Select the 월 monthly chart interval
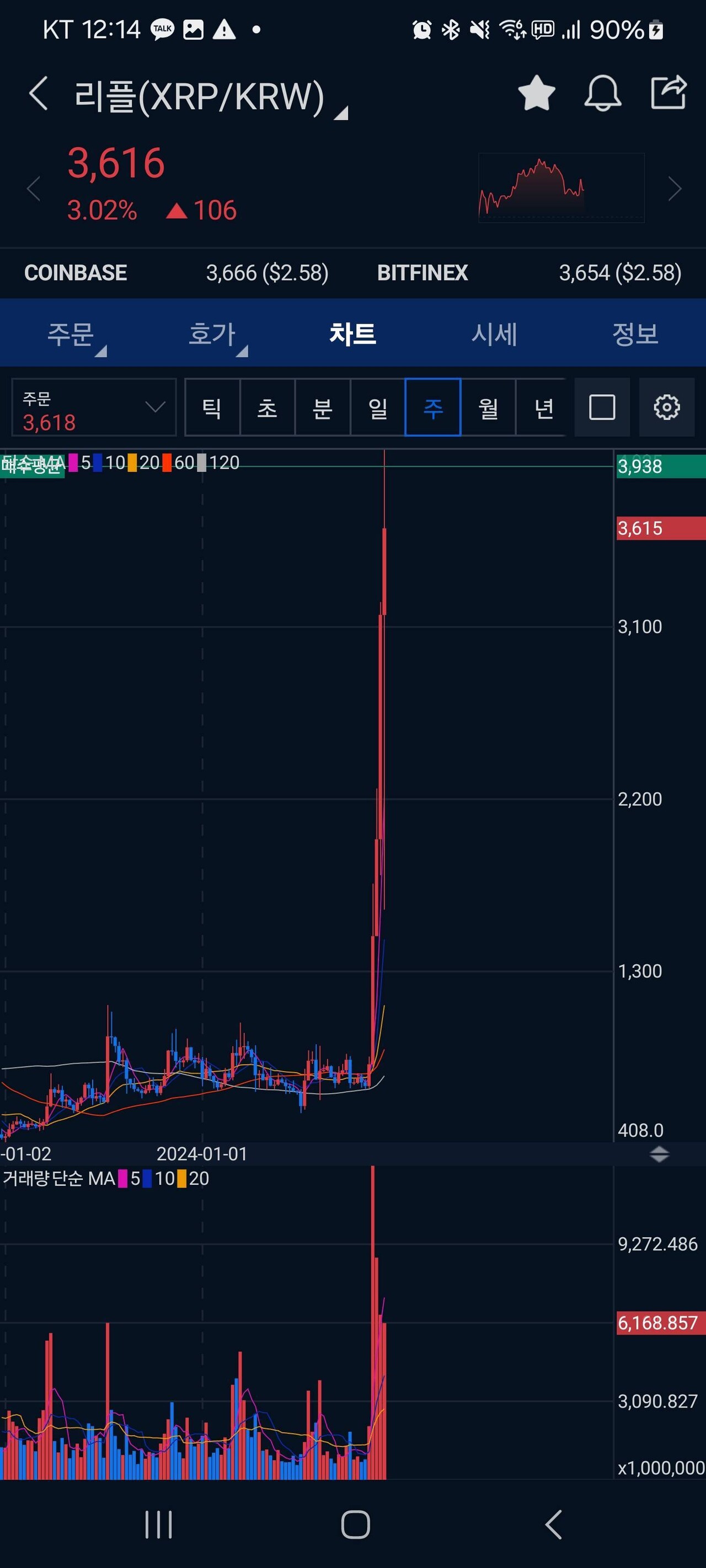Screen dimensions: 706x1568 (488, 407)
